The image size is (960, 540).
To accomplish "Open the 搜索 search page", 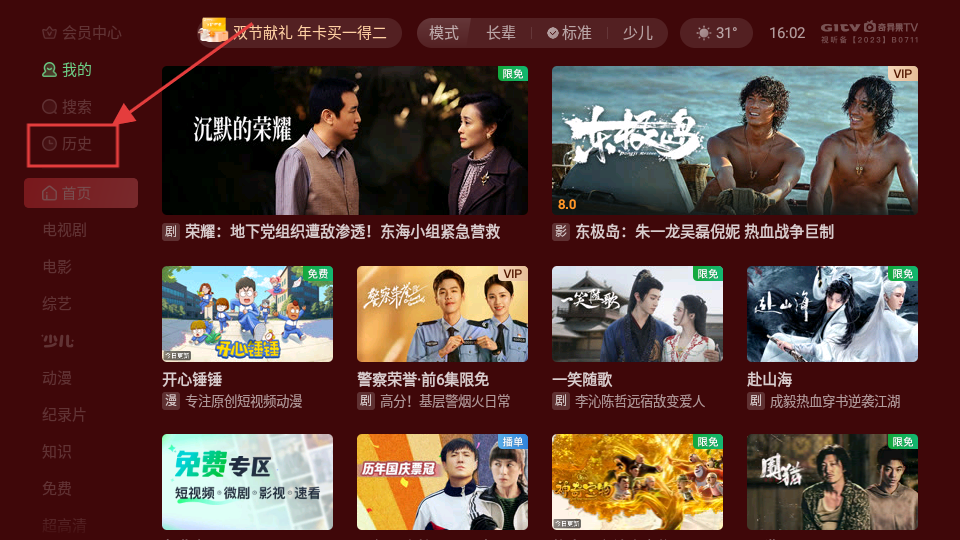I will coord(67,107).
